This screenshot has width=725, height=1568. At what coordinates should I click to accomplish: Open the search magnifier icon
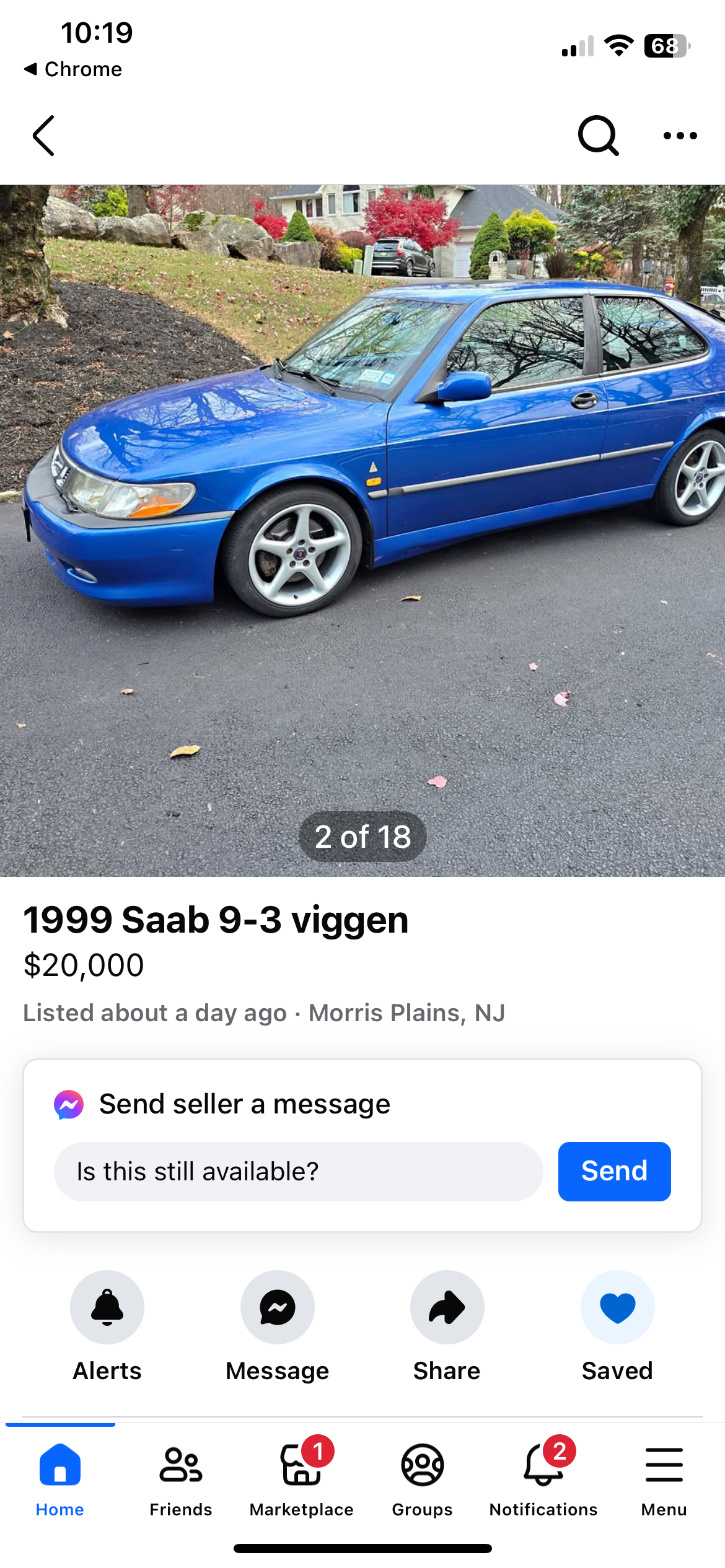coord(598,136)
